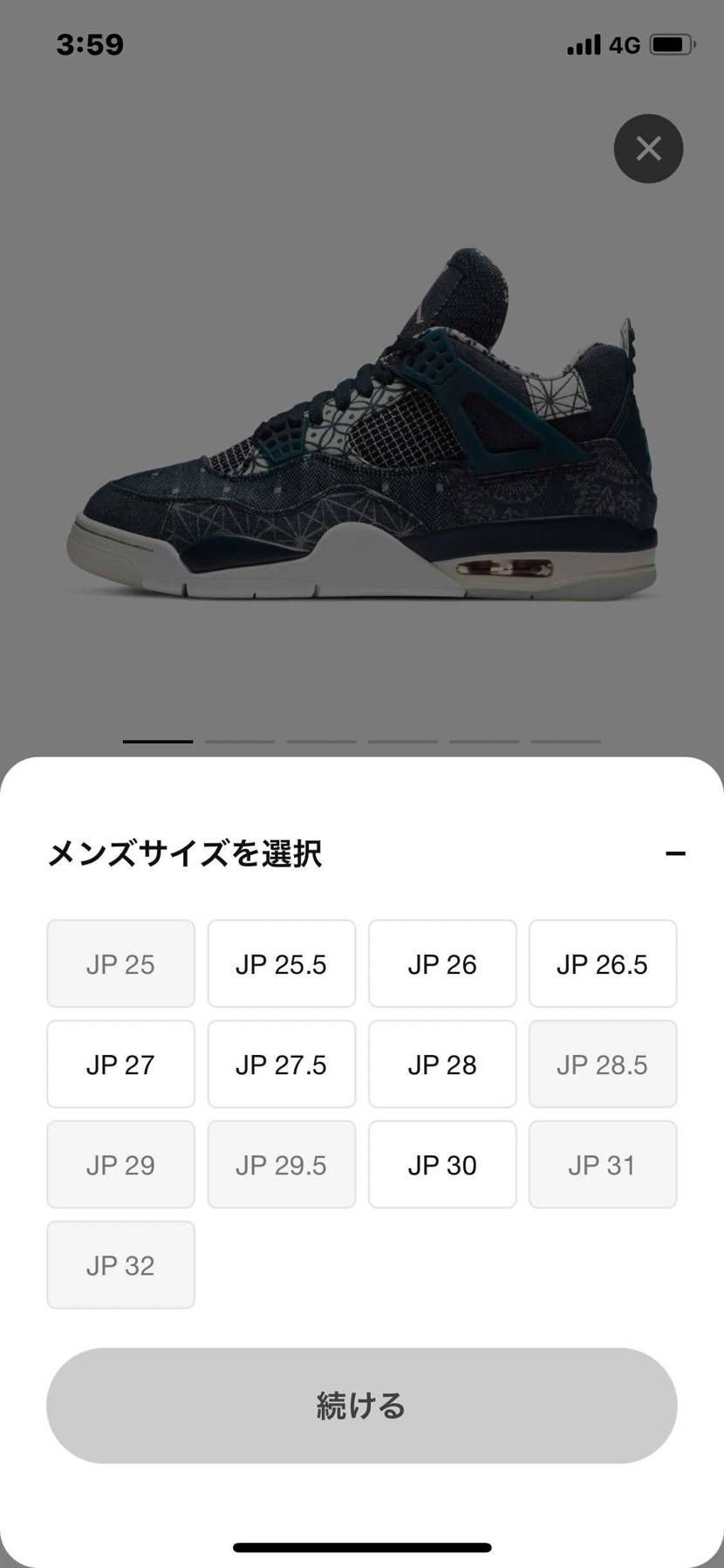Screen dimensions: 724x1568
Task: Select size JP 25.5
Action: [x=281, y=964]
